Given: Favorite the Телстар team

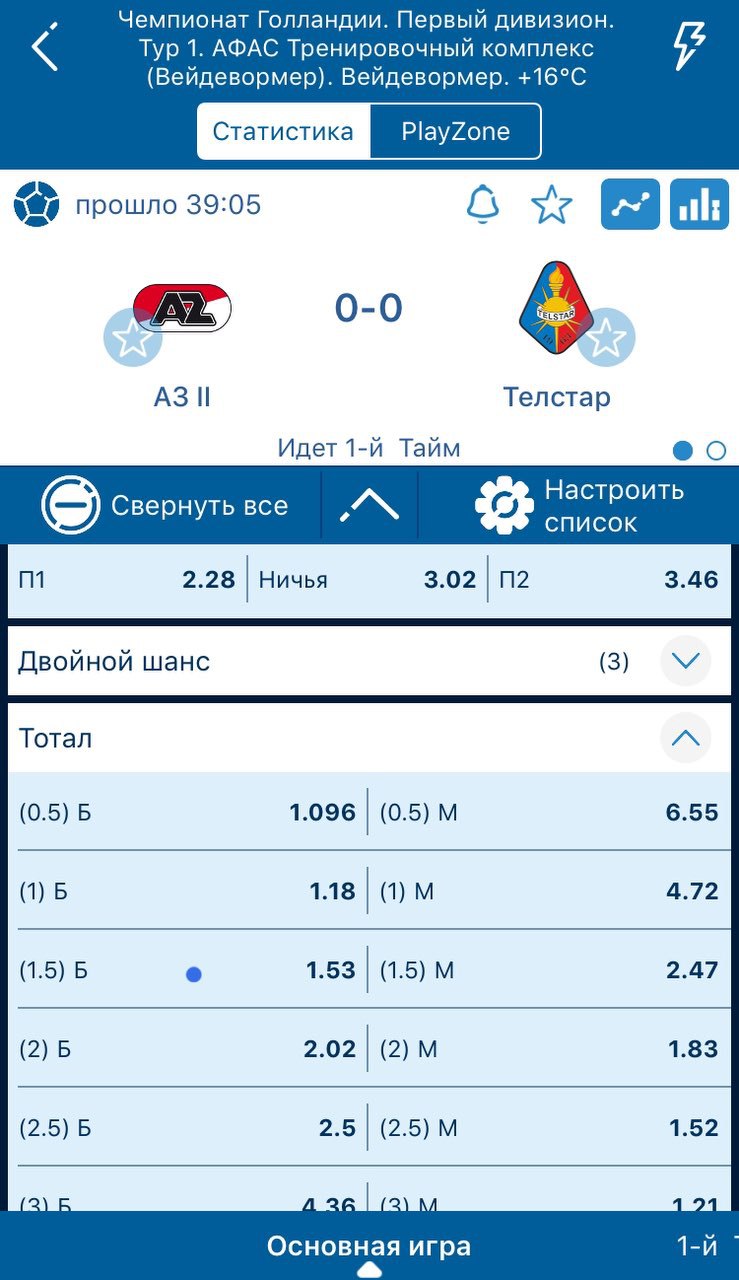Looking at the screenshot, I should pyautogui.click(x=605, y=339).
